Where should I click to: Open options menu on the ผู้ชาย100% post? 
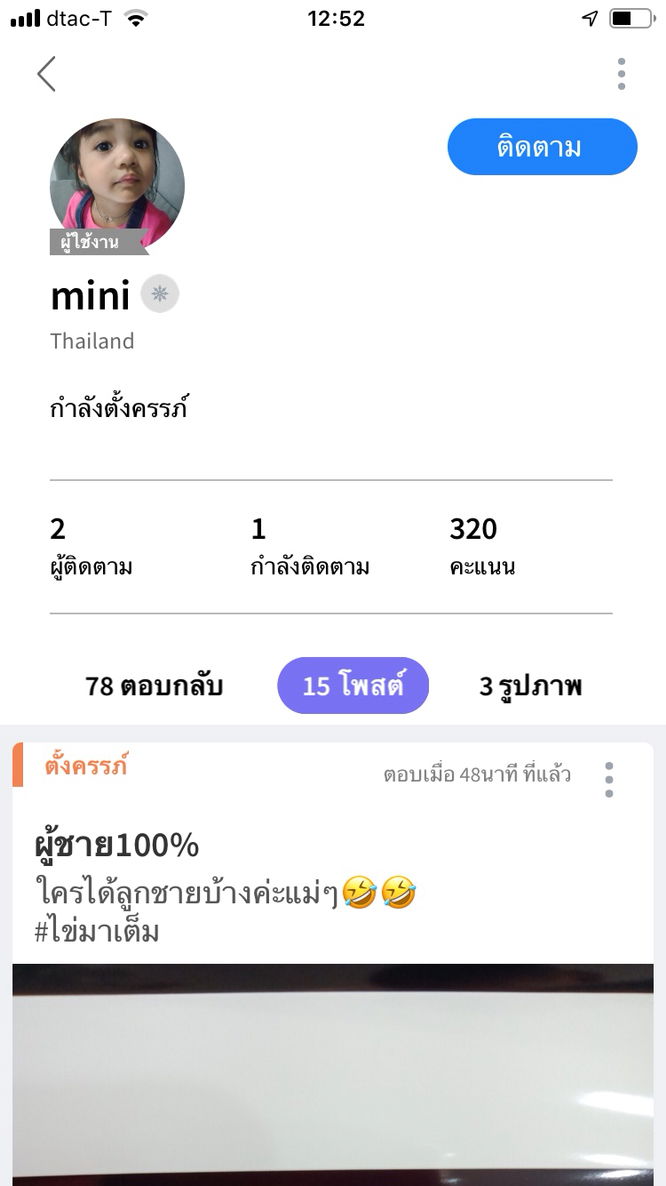[x=609, y=780]
